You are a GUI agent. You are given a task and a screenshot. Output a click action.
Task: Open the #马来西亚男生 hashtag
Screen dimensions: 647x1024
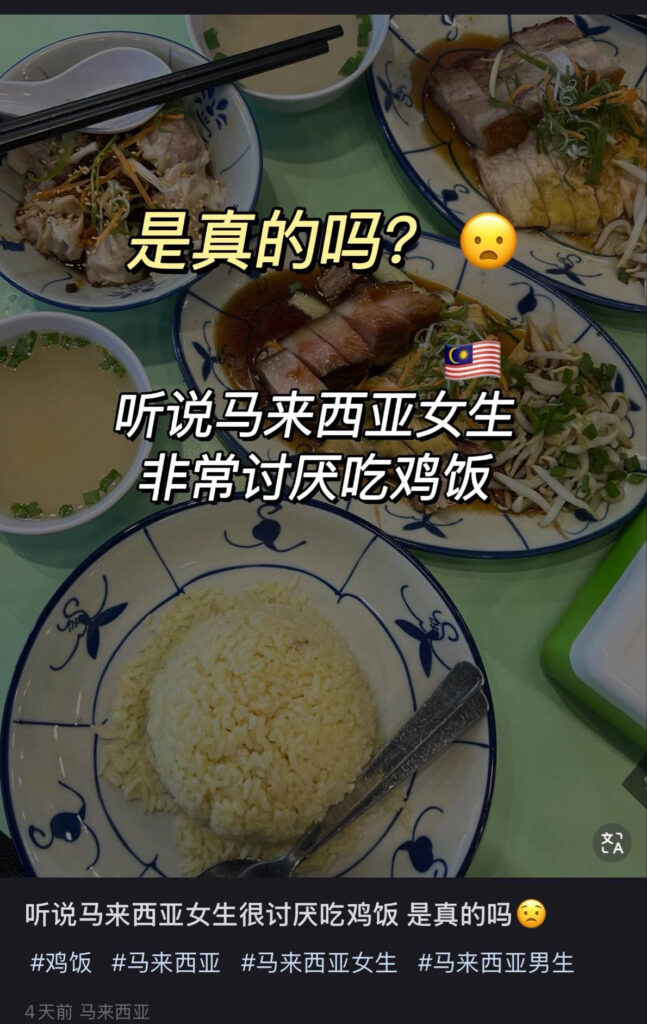tap(496, 963)
